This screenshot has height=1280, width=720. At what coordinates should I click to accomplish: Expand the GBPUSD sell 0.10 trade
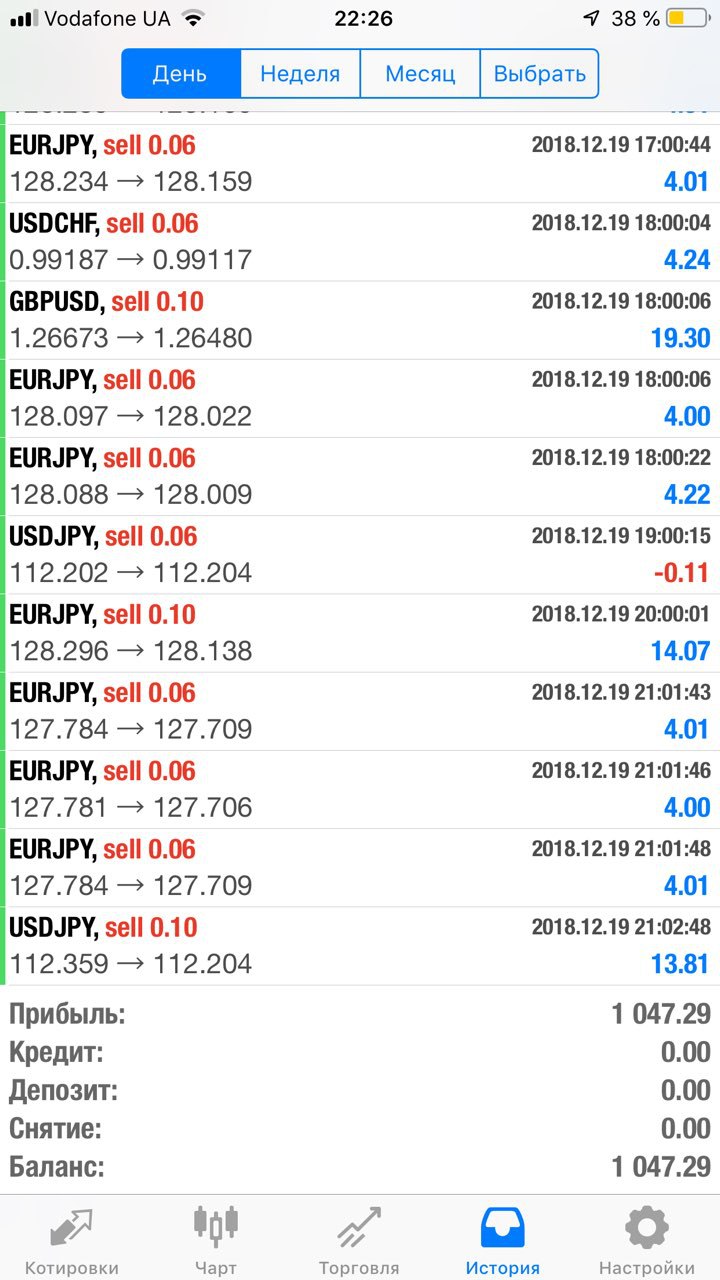click(360, 320)
